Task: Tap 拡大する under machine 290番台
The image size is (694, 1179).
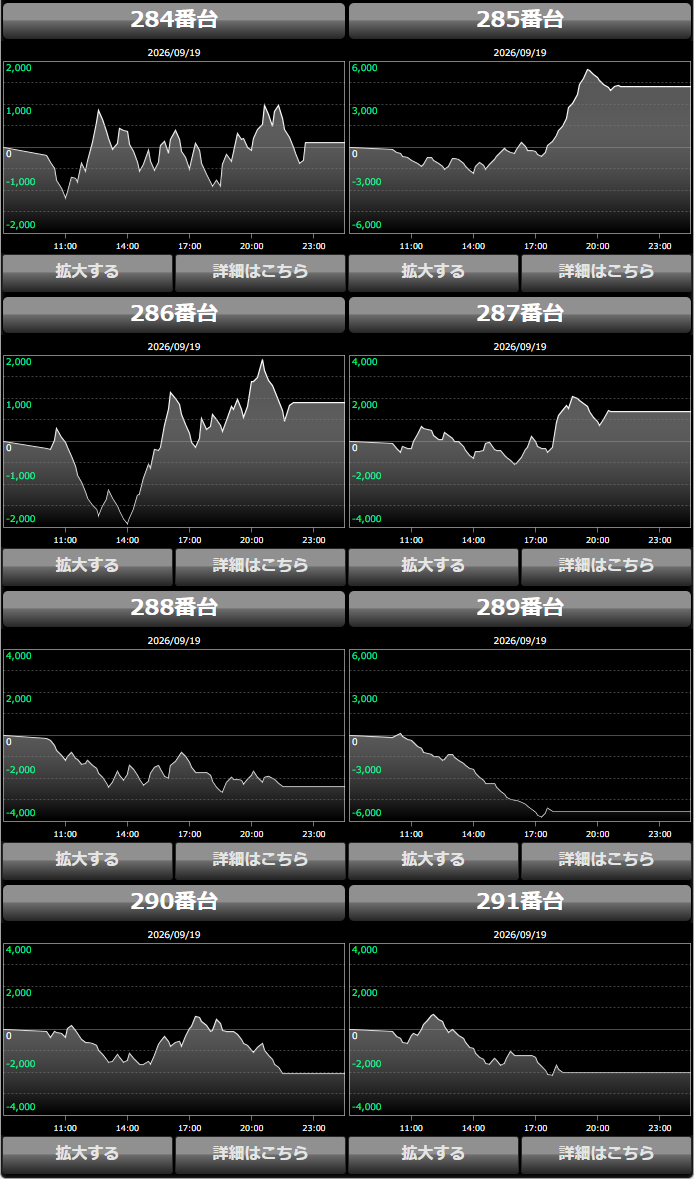Action: (87, 1155)
